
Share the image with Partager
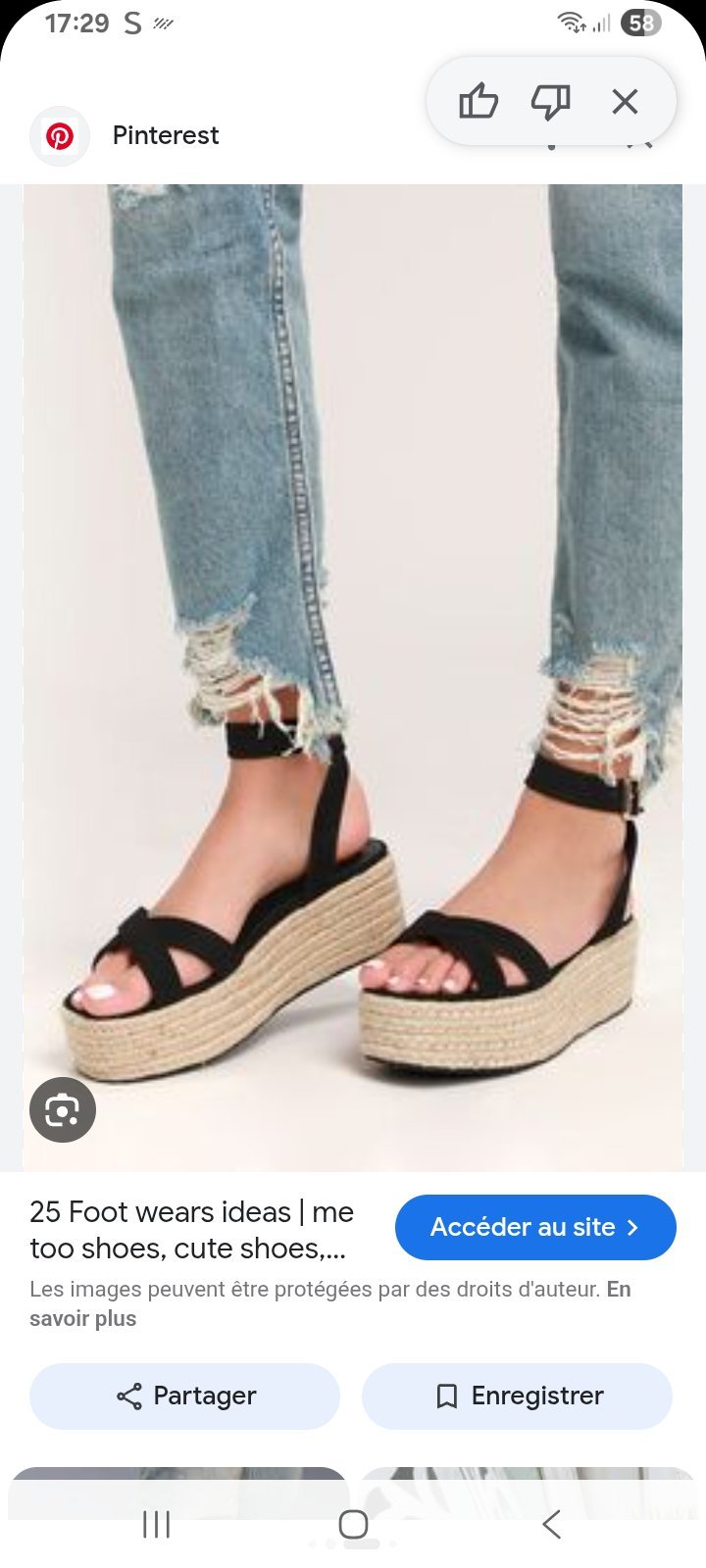[x=184, y=1396]
